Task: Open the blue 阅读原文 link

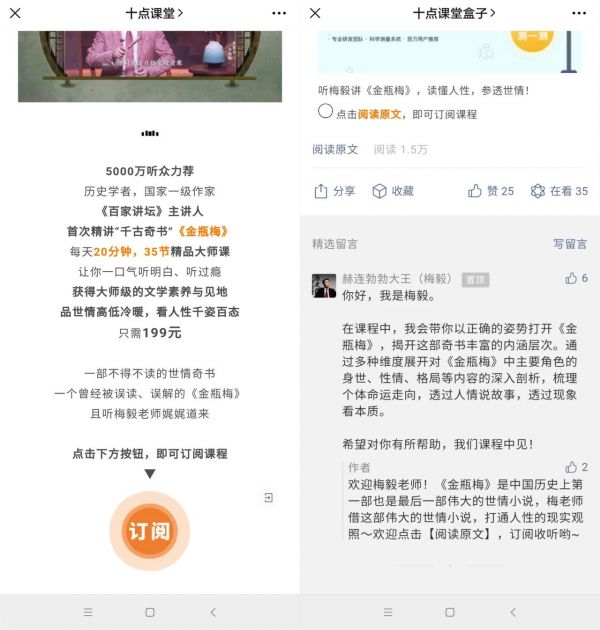Action: pos(335,149)
